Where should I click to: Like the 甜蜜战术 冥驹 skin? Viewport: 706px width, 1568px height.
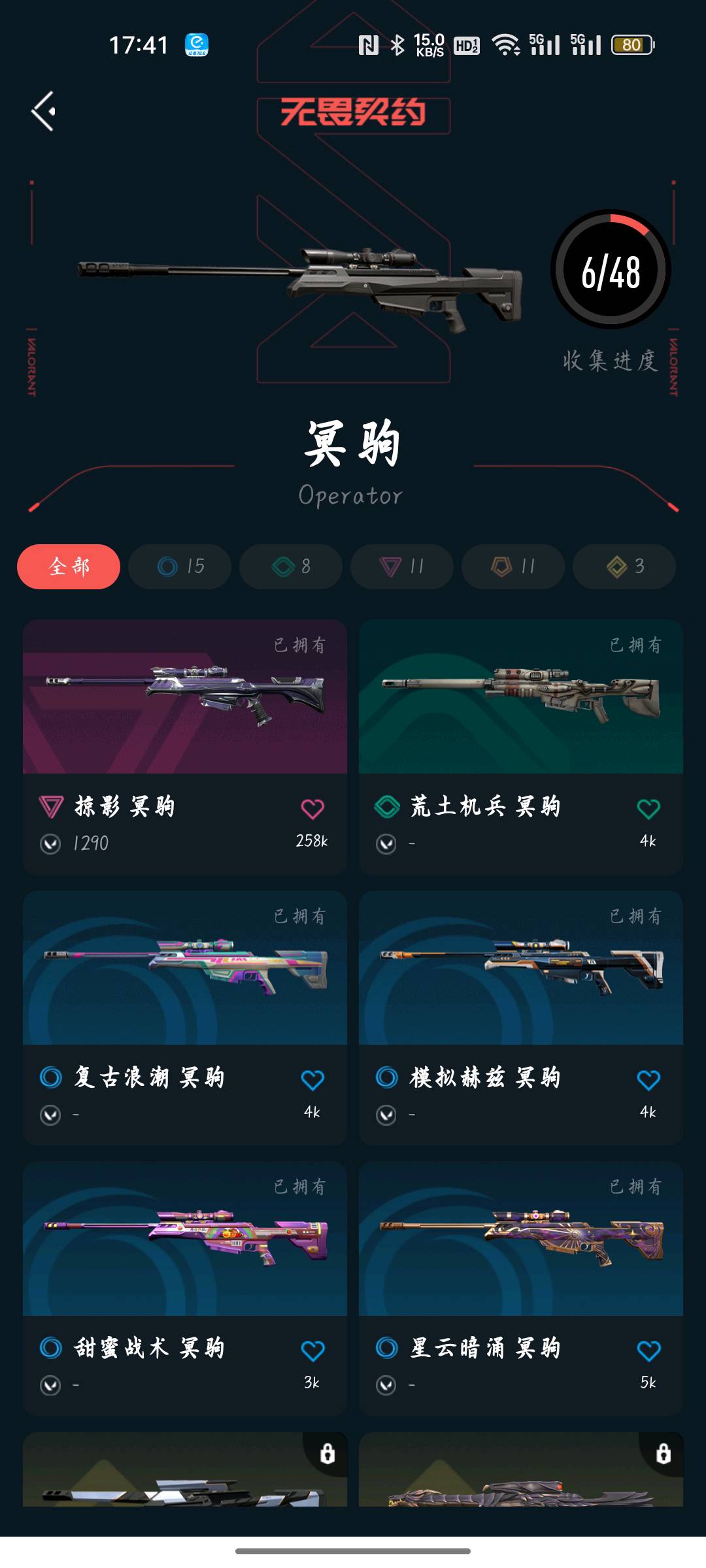pyautogui.click(x=312, y=1350)
